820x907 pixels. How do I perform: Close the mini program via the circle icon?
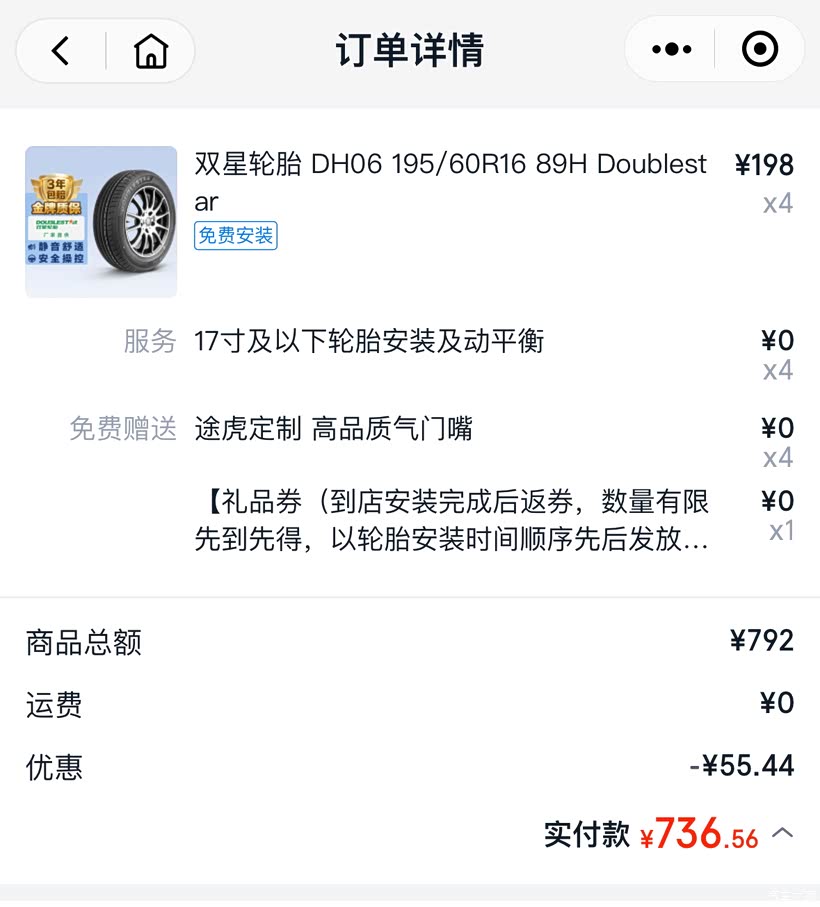[759, 49]
